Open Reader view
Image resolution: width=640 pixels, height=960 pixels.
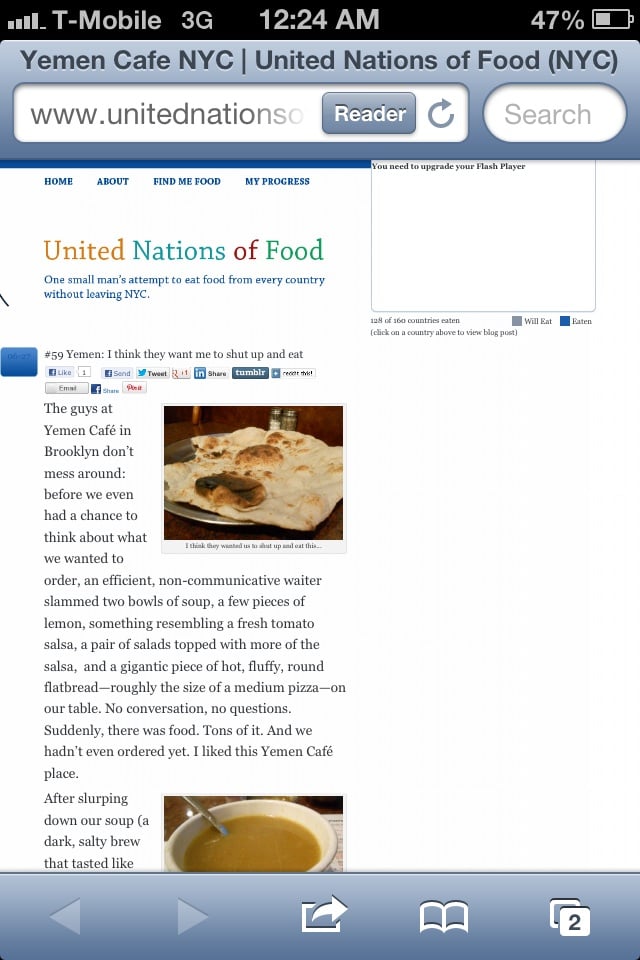pyautogui.click(x=369, y=113)
